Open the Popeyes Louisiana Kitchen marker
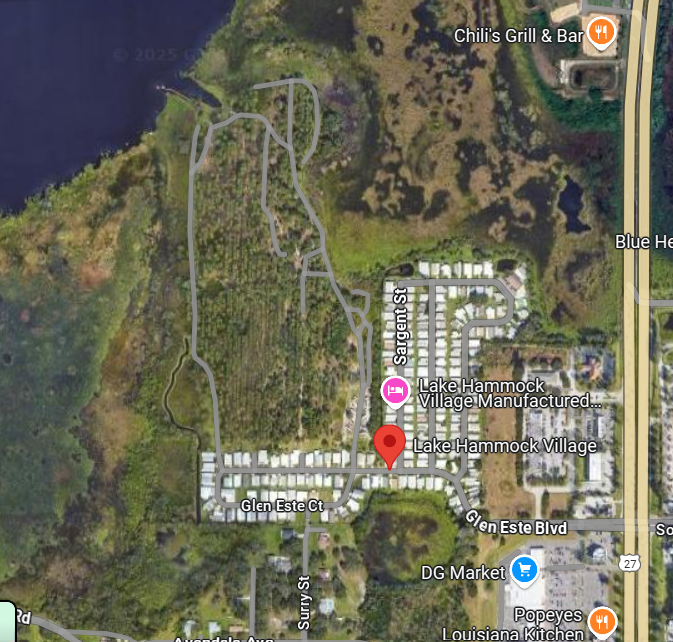Viewport: 673px width, 642px height. coord(600,621)
